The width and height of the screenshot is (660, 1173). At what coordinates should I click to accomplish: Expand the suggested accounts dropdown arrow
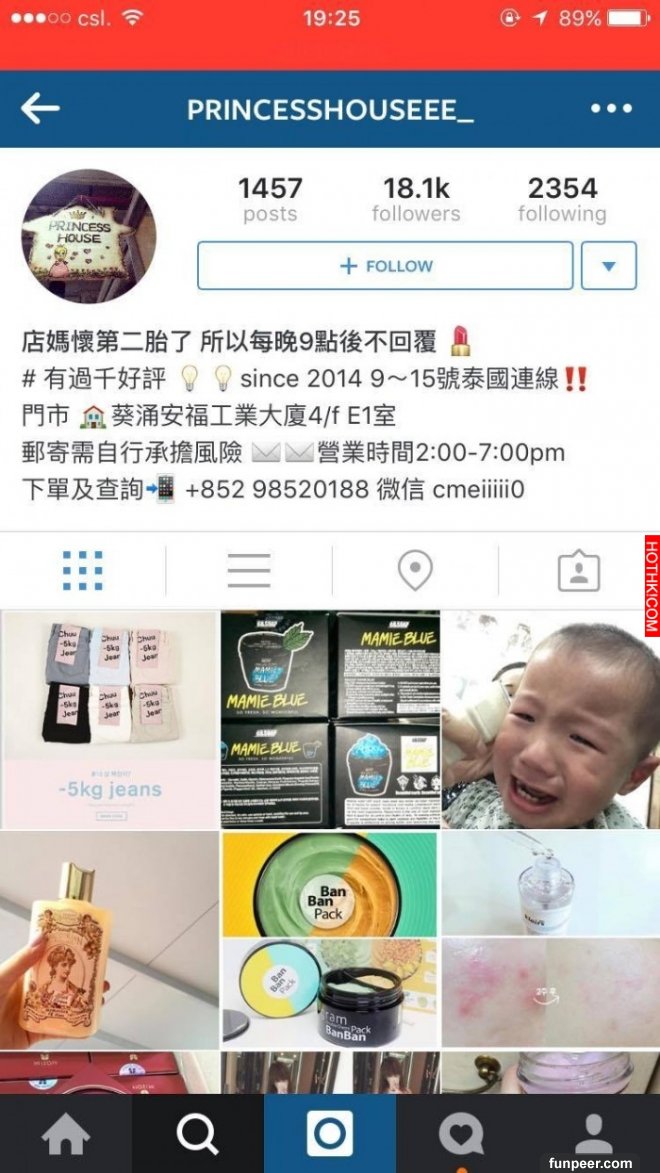[x=609, y=266]
